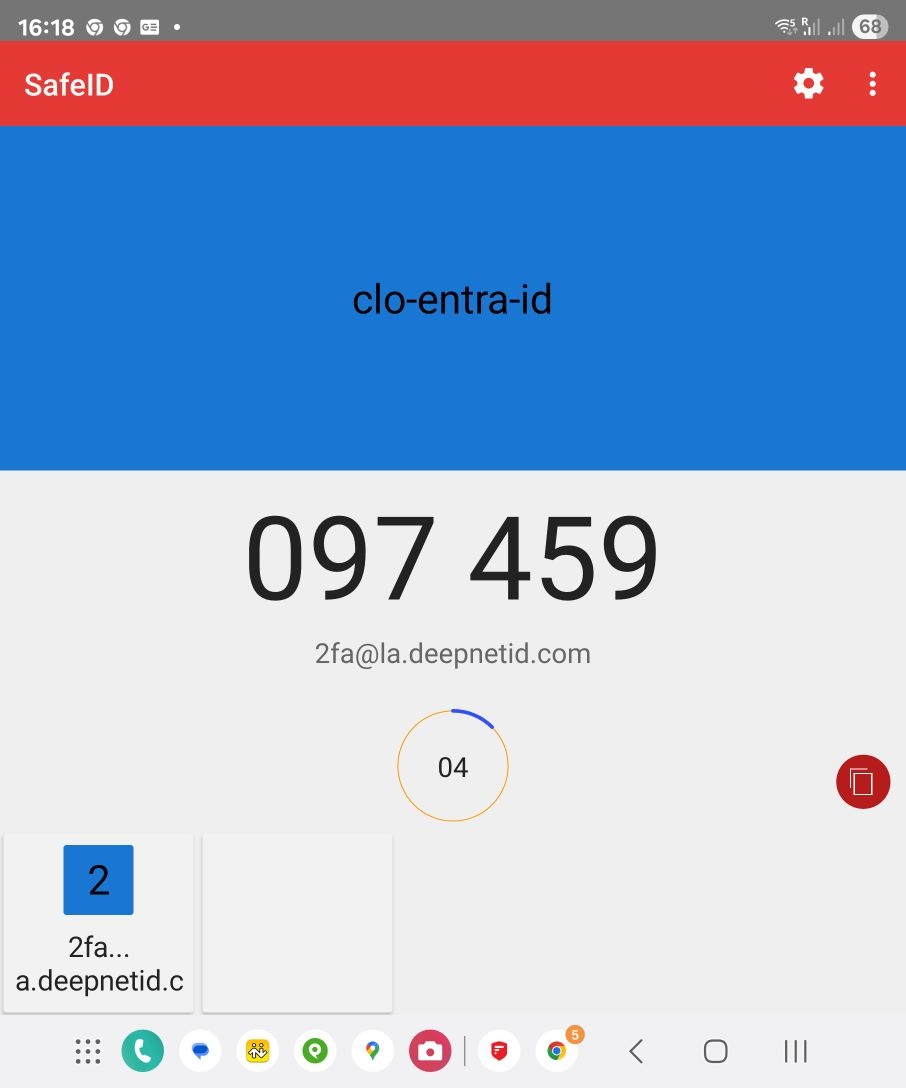Launch Google Maps from taskbar

click(373, 1051)
